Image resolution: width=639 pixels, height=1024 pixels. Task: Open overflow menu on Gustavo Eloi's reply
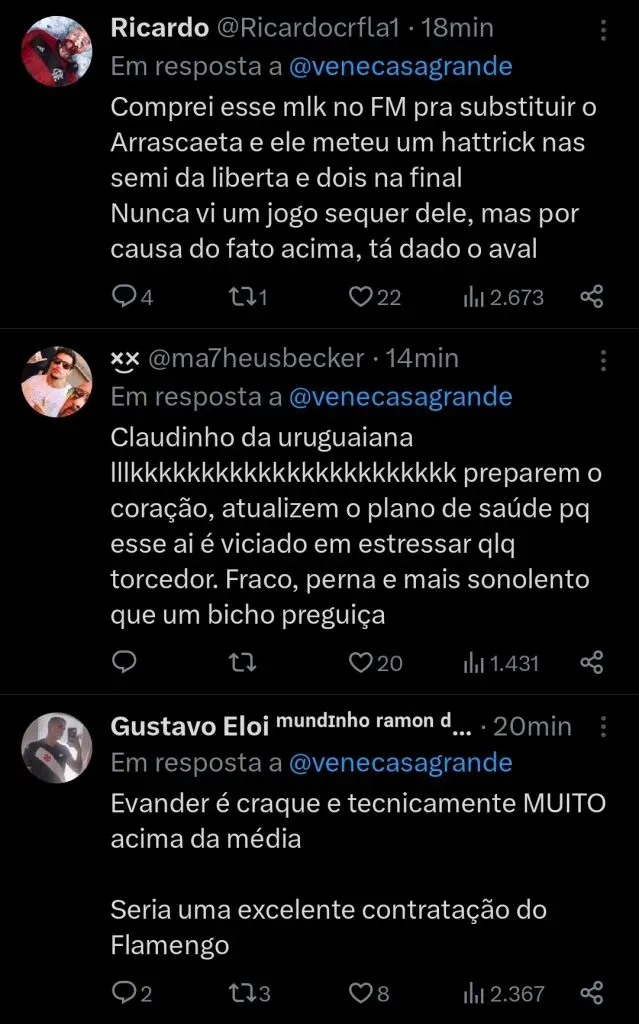tap(603, 726)
